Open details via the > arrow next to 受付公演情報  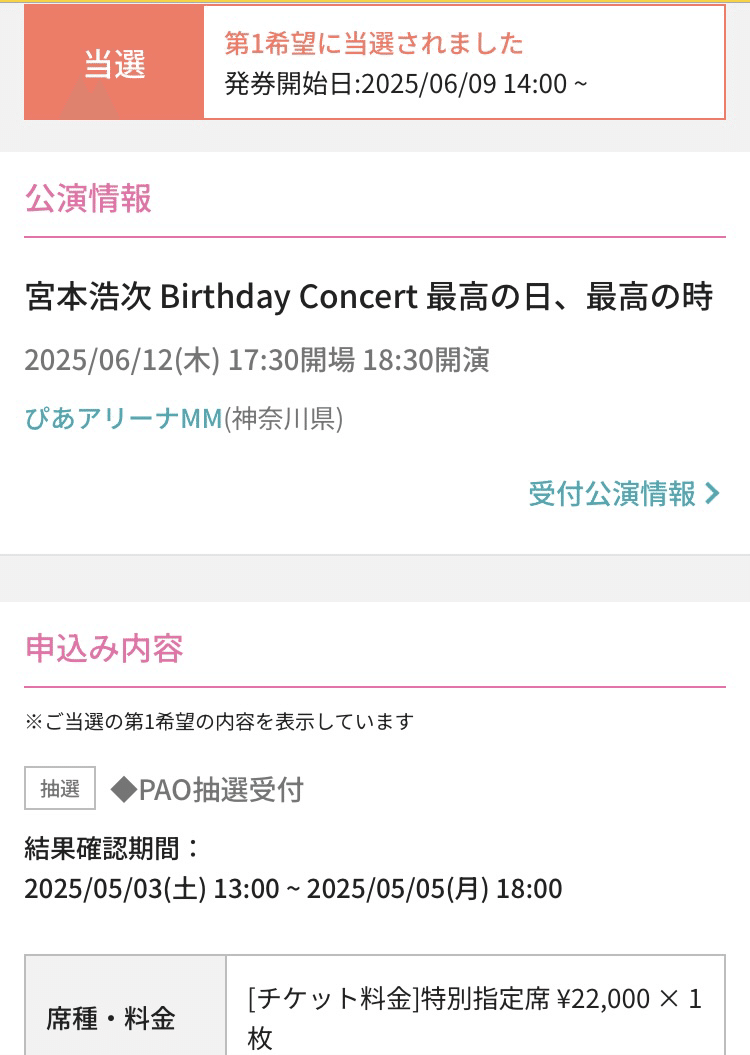tap(712, 493)
